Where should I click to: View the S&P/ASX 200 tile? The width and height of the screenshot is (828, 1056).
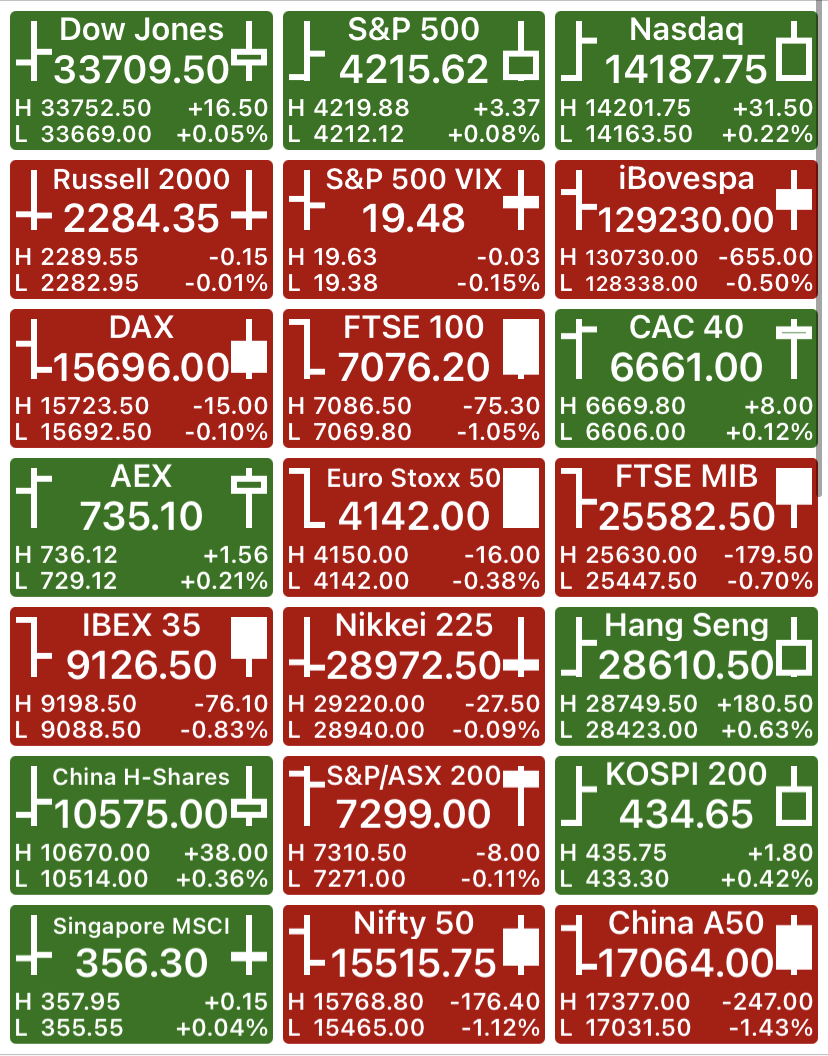(x=414, y=826)
